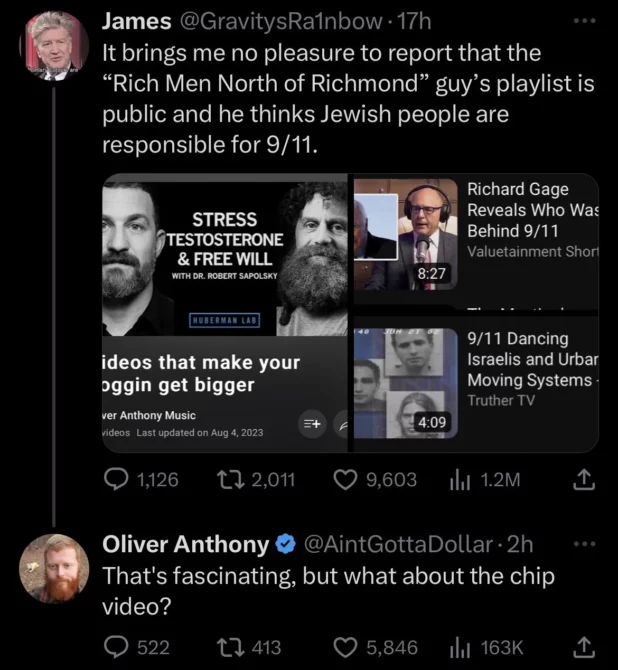Image resolution: width=618 pixels, height=670 pixels.
Task: Share James's tweet
Action: [x=581, y=479]
